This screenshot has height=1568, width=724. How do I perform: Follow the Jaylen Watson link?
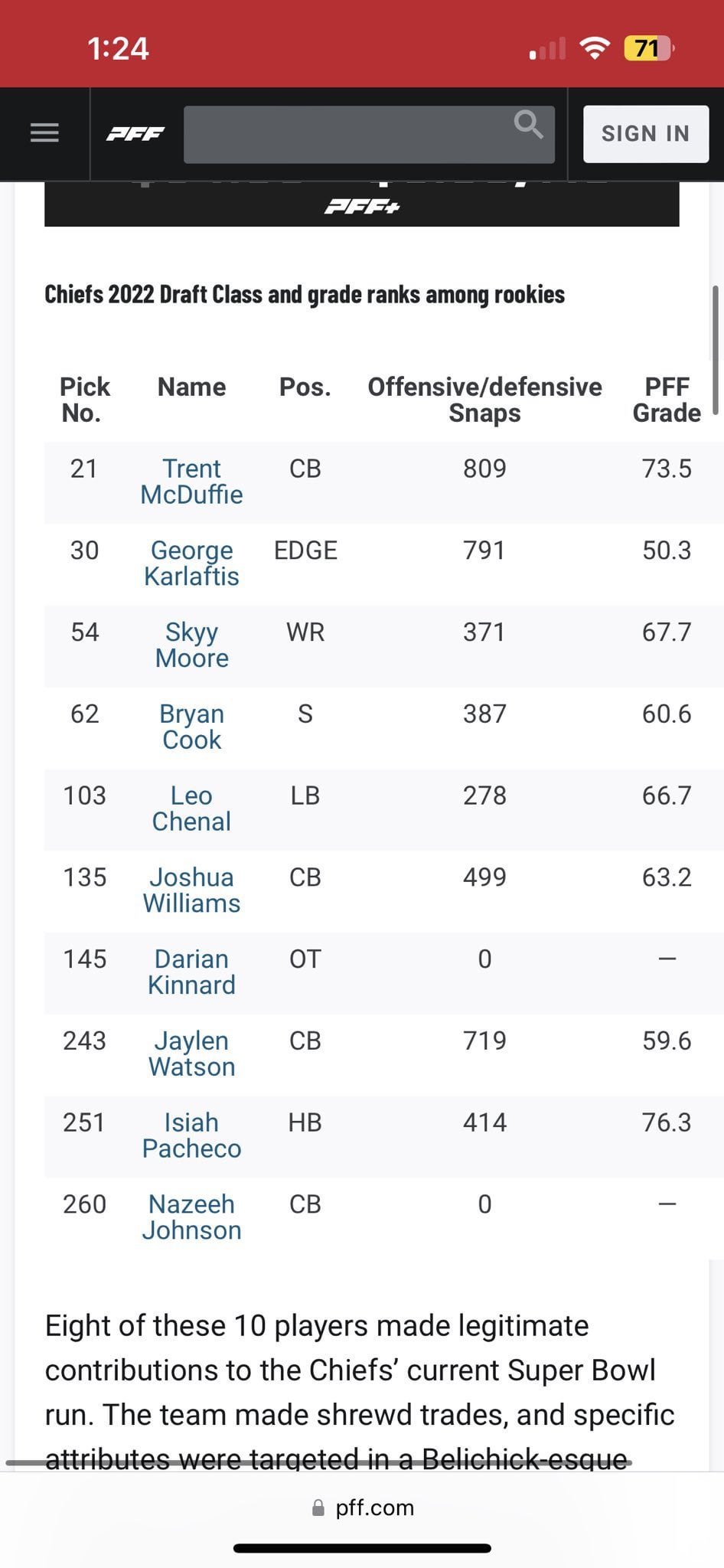191,1054
